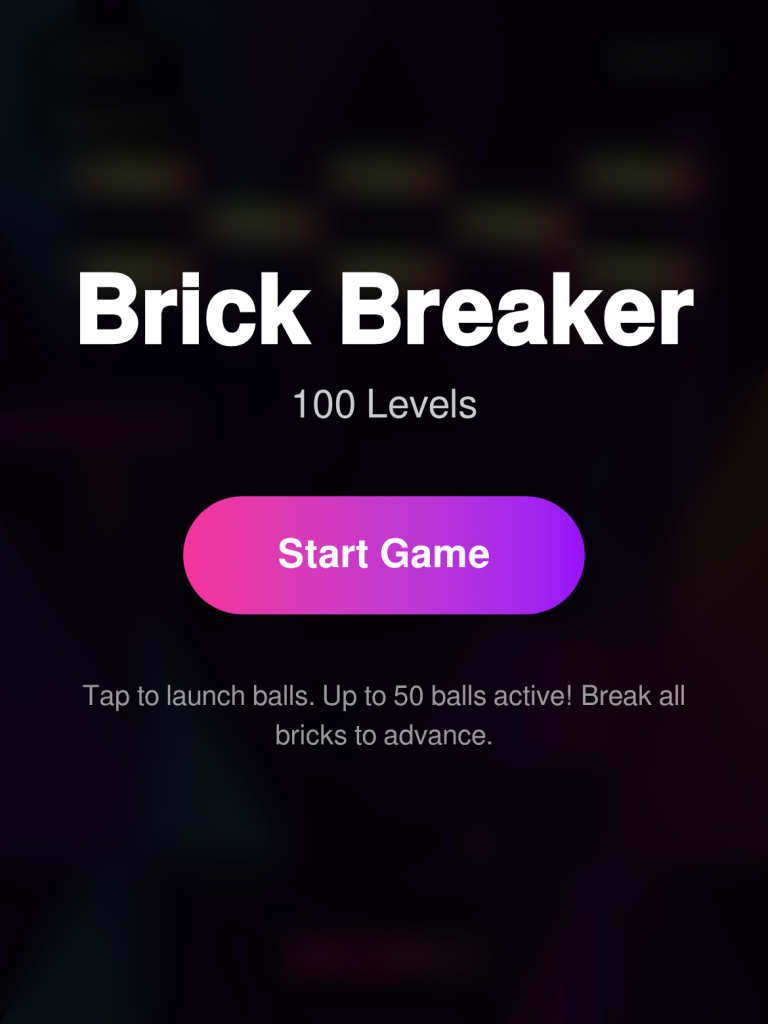Click the 100 Levels label

click(x=384, y=404)
